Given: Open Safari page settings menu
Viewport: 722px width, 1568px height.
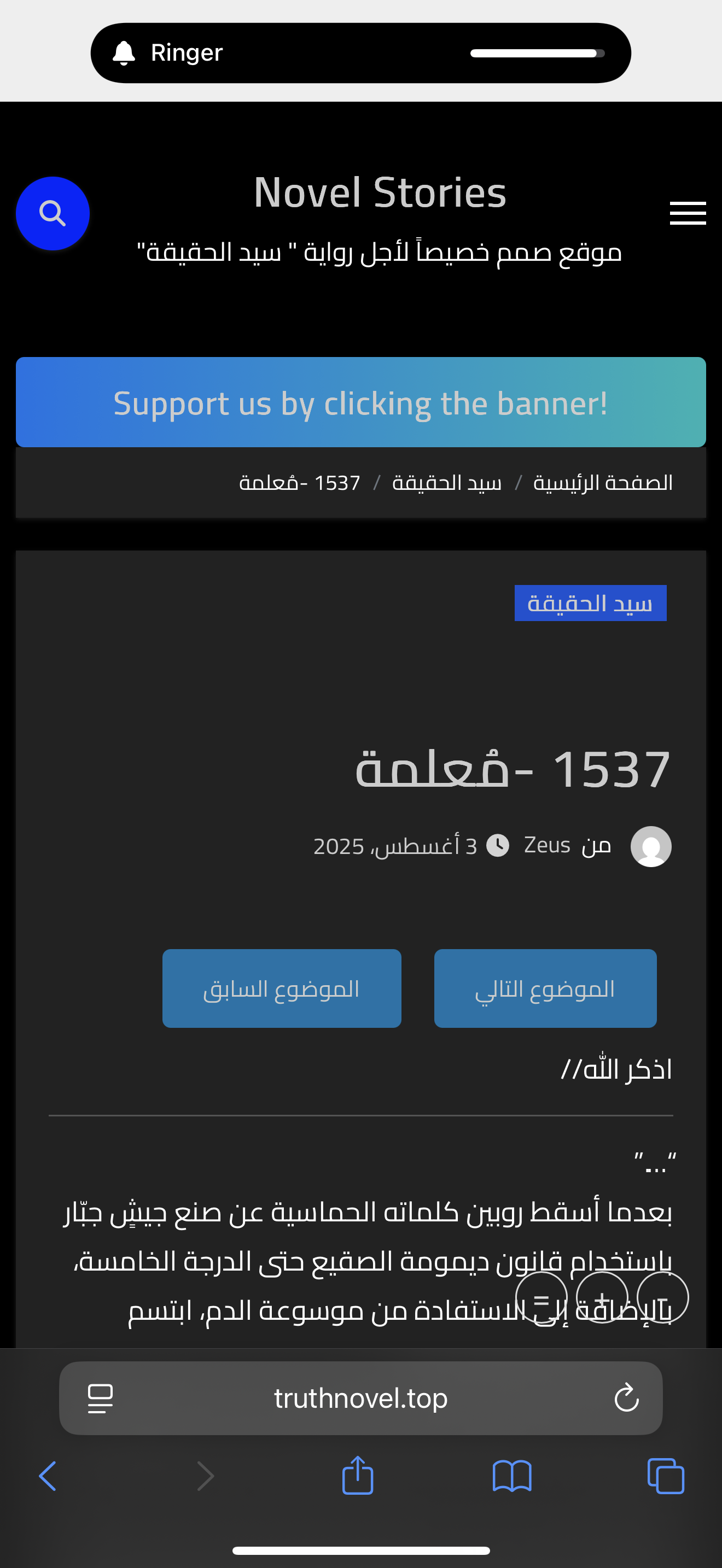Looking at the screenshot, I should (x=101, y=1398).
